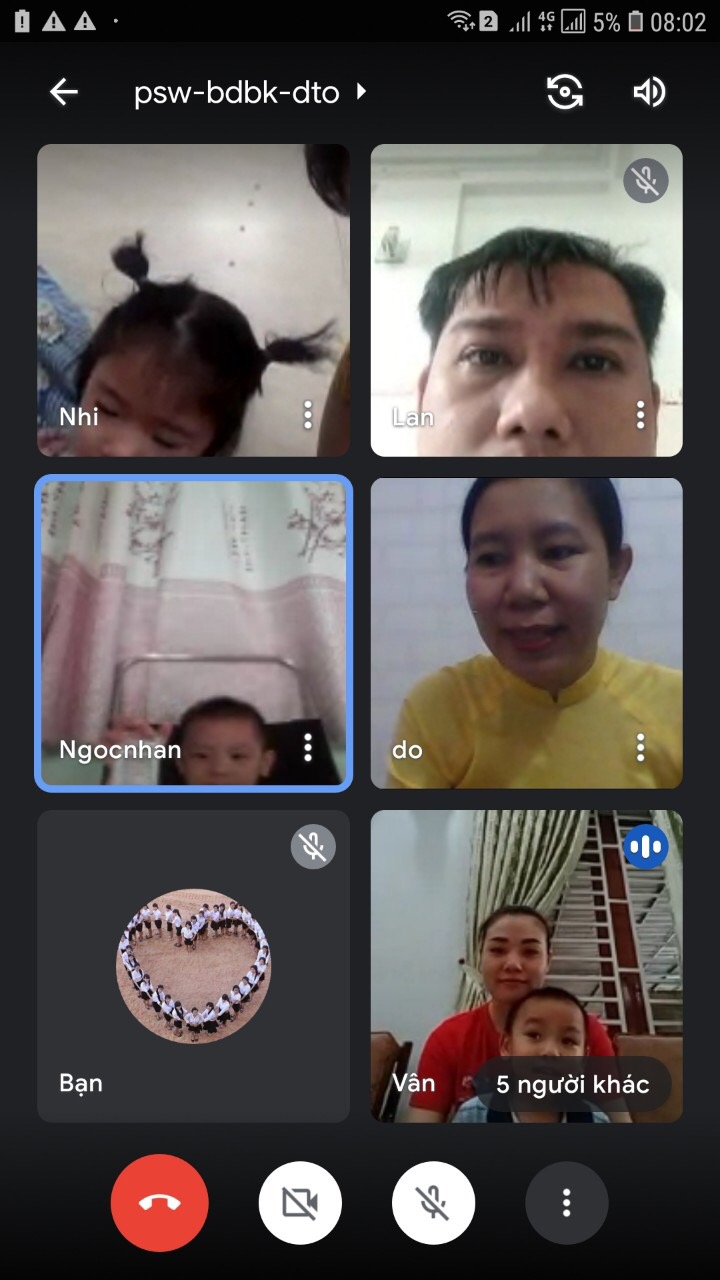Open options menu on Ngocnhan's tile
This screenshot has width=720, height=1280.
pyautogui.click(x=308, y=747)
